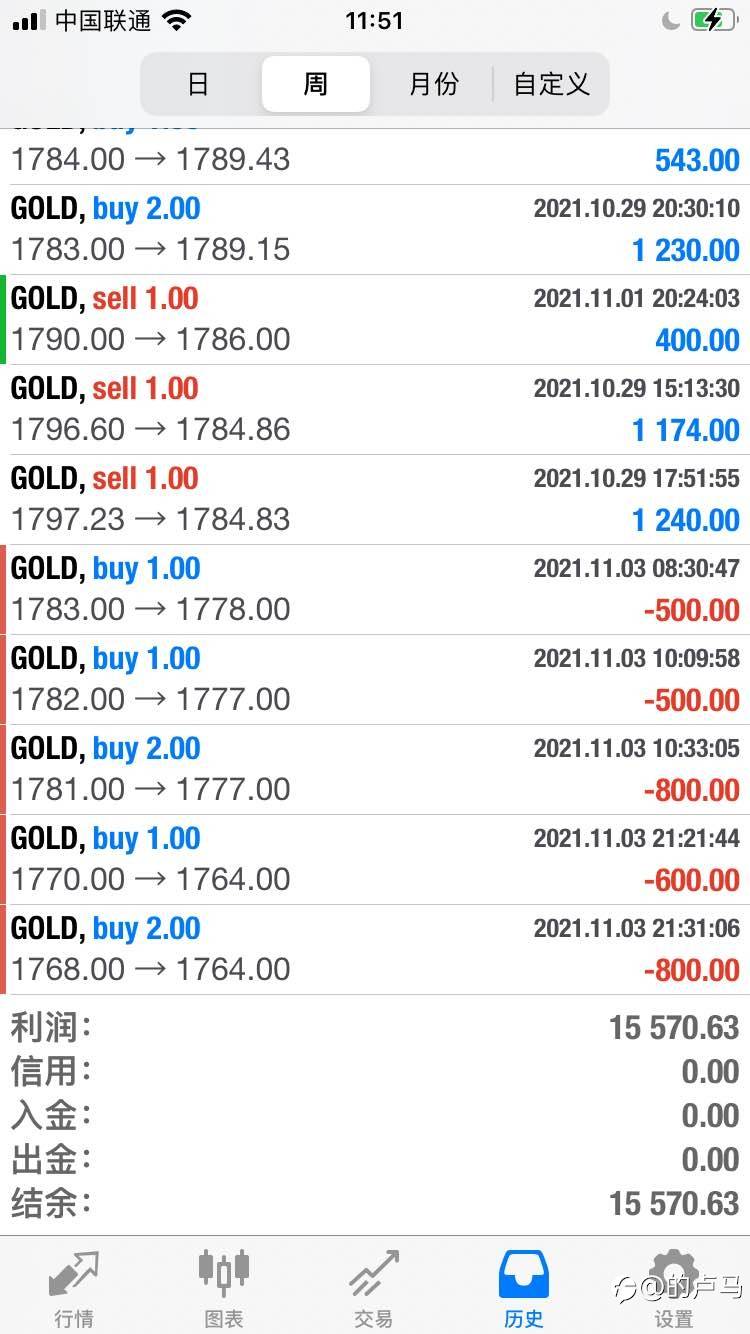Open the 自定义 custom period tab
The width and height of the screenshot is (750, 1334).
click(551, 84)
